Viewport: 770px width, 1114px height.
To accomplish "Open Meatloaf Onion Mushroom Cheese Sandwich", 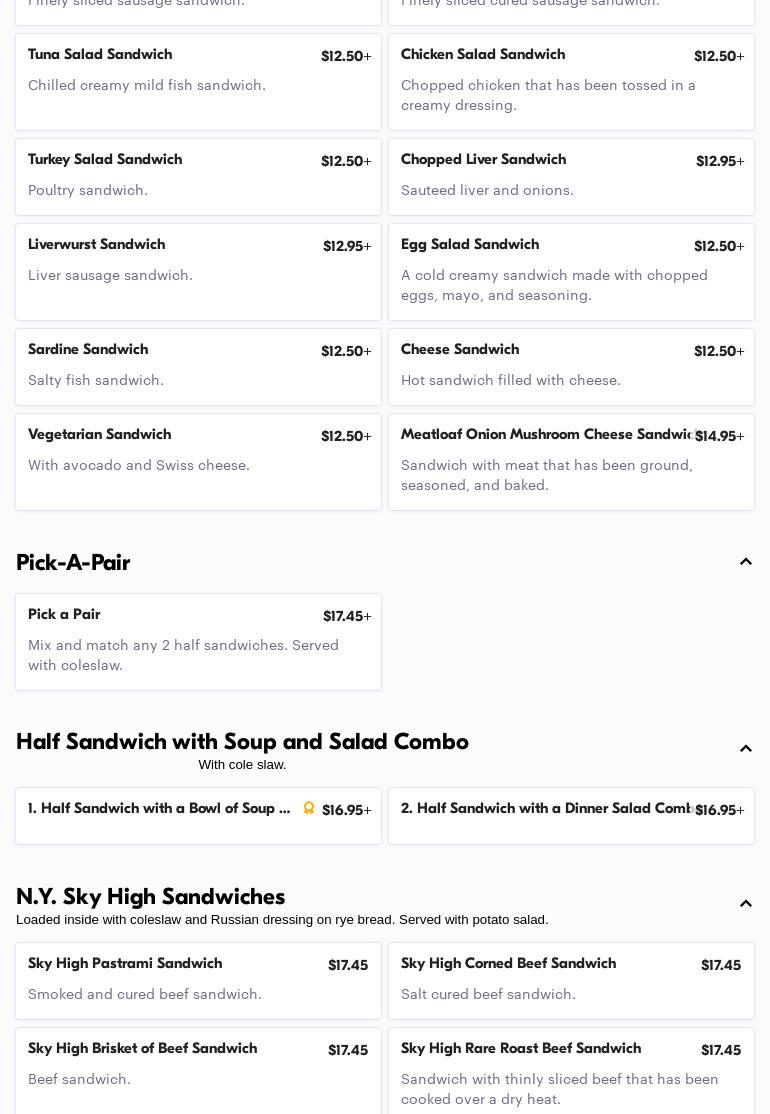I will click(571, 462).
